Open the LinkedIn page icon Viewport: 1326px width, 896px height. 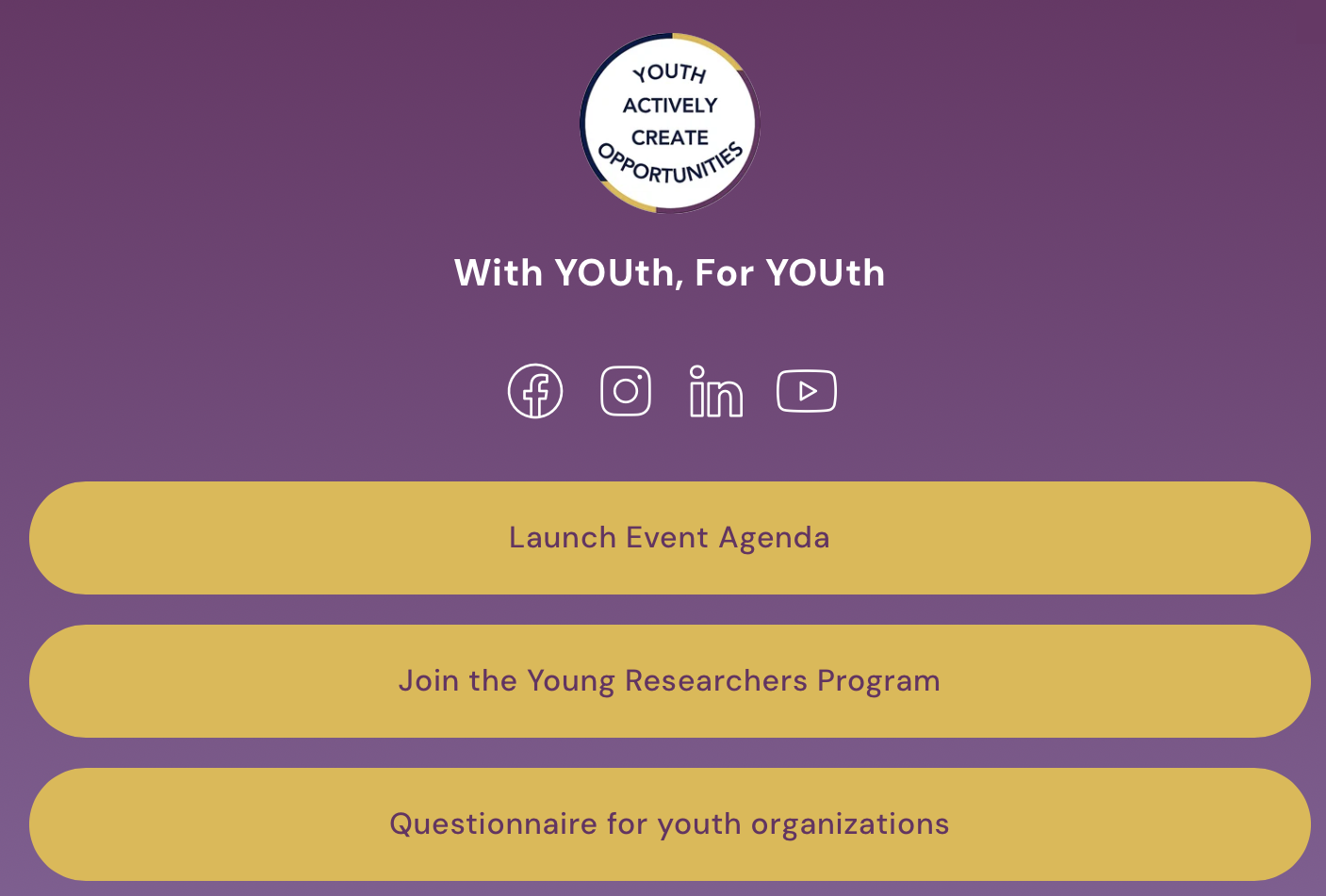point(715,391)
